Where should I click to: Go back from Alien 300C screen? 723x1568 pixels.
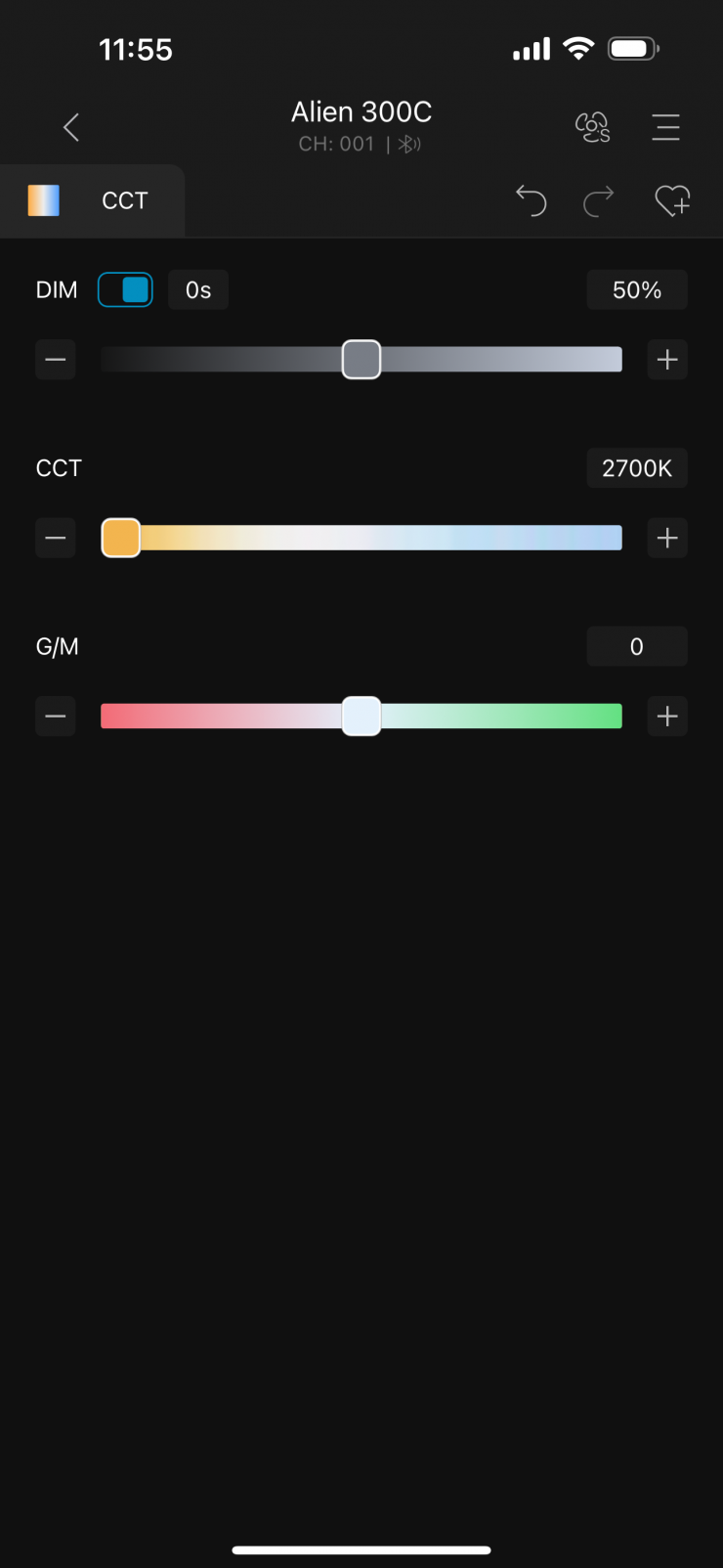[x=71, y=127]
